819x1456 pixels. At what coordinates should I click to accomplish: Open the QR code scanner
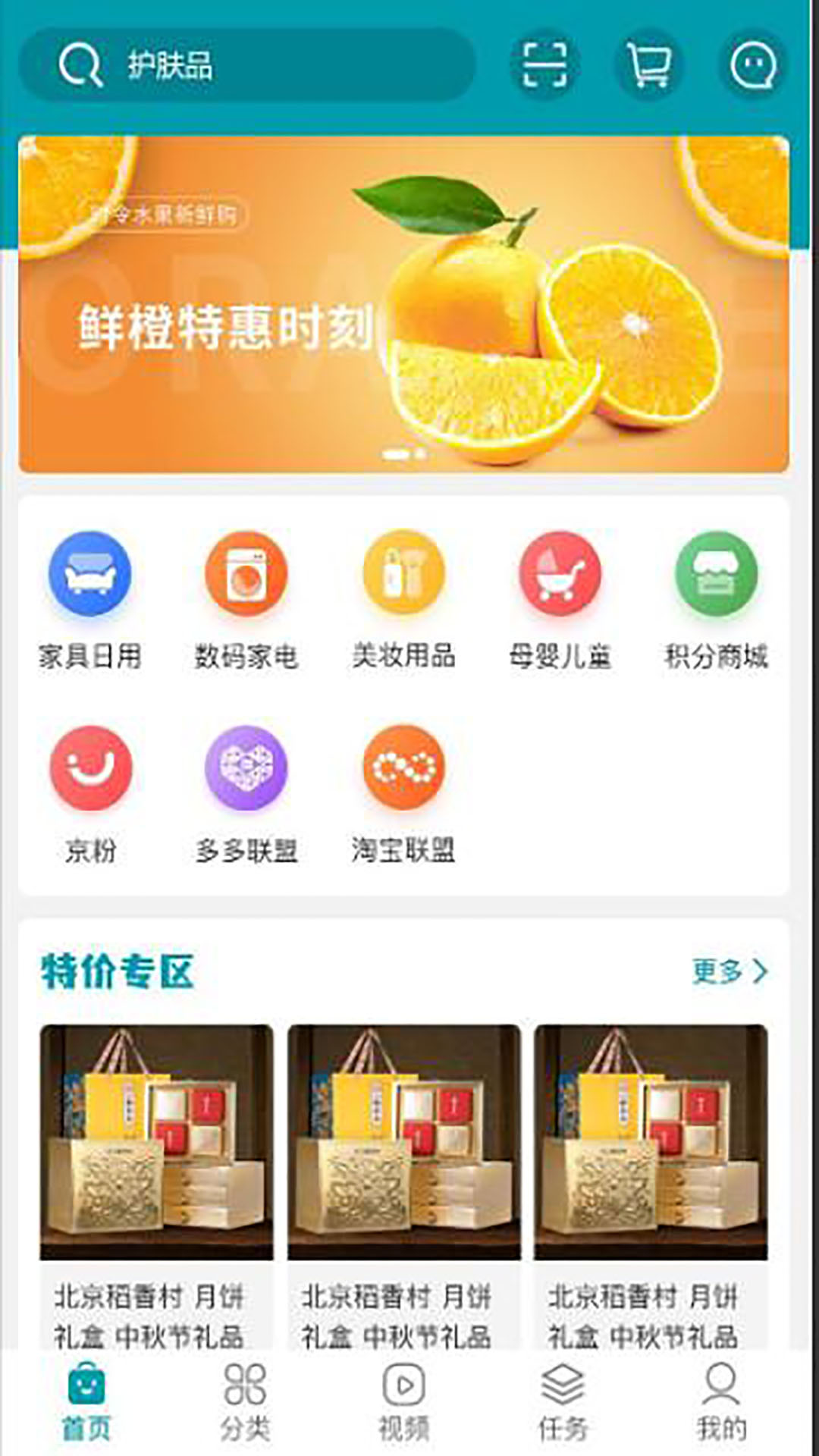(544, 65)
